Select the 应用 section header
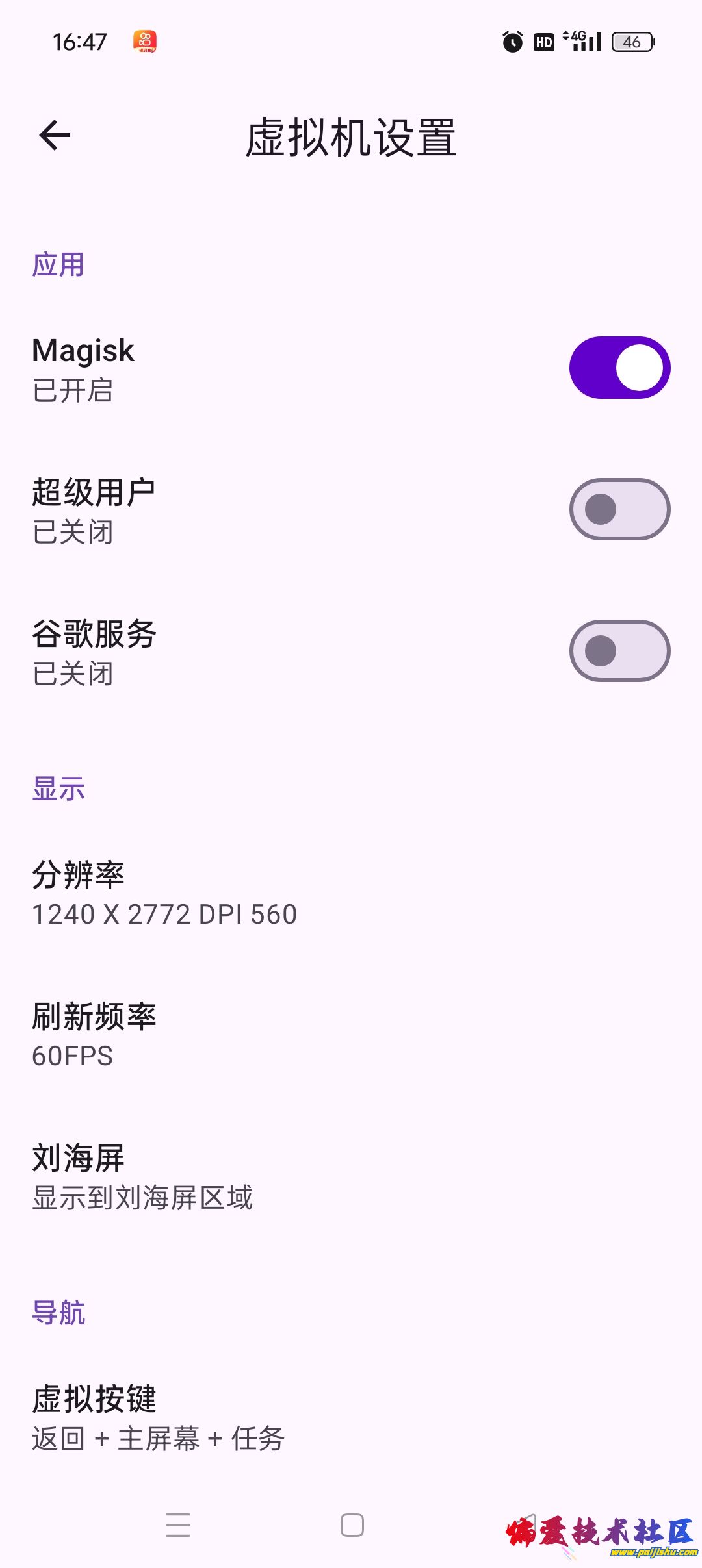 click(58, 264)
